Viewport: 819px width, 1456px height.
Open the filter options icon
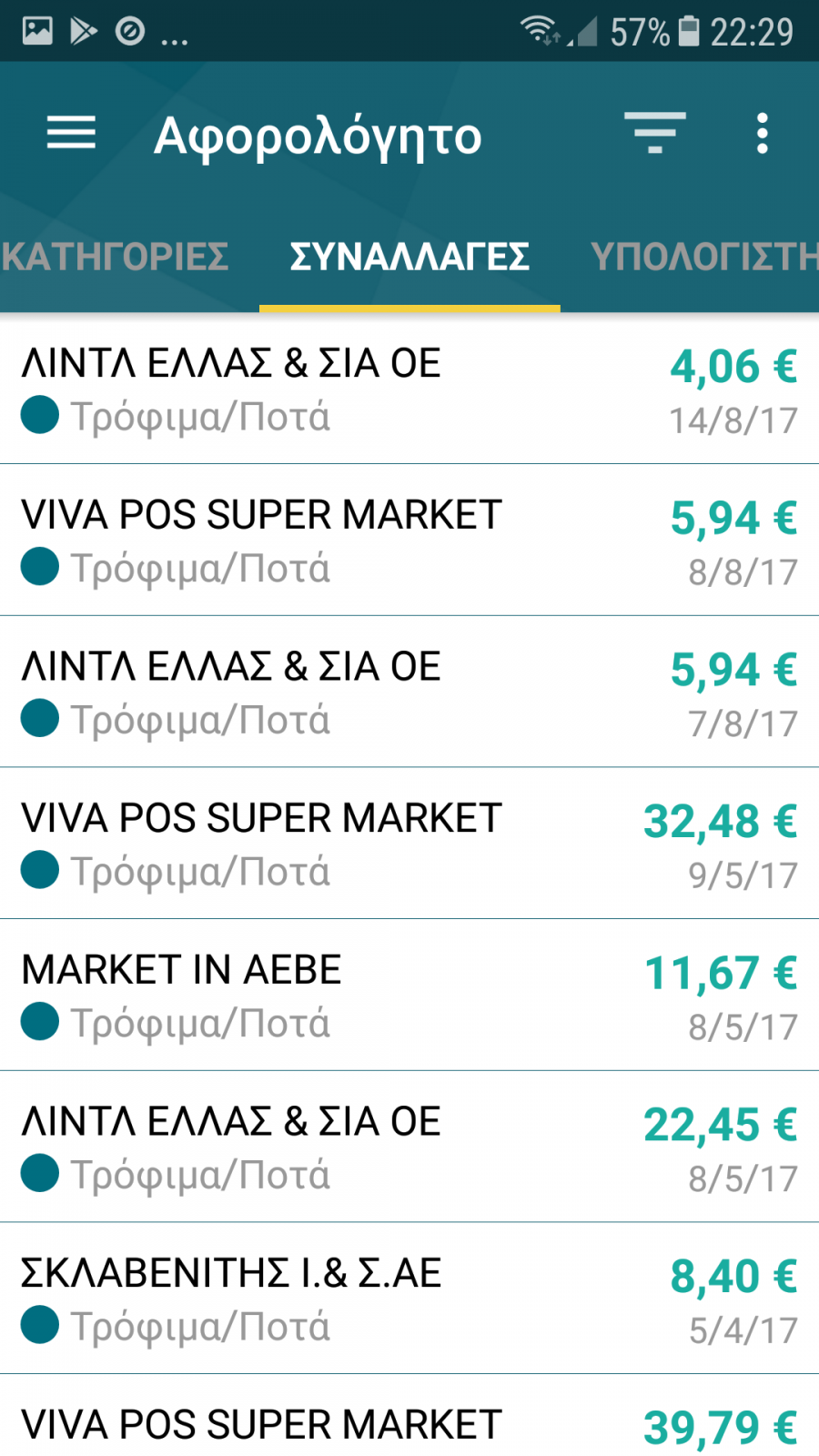654,134
